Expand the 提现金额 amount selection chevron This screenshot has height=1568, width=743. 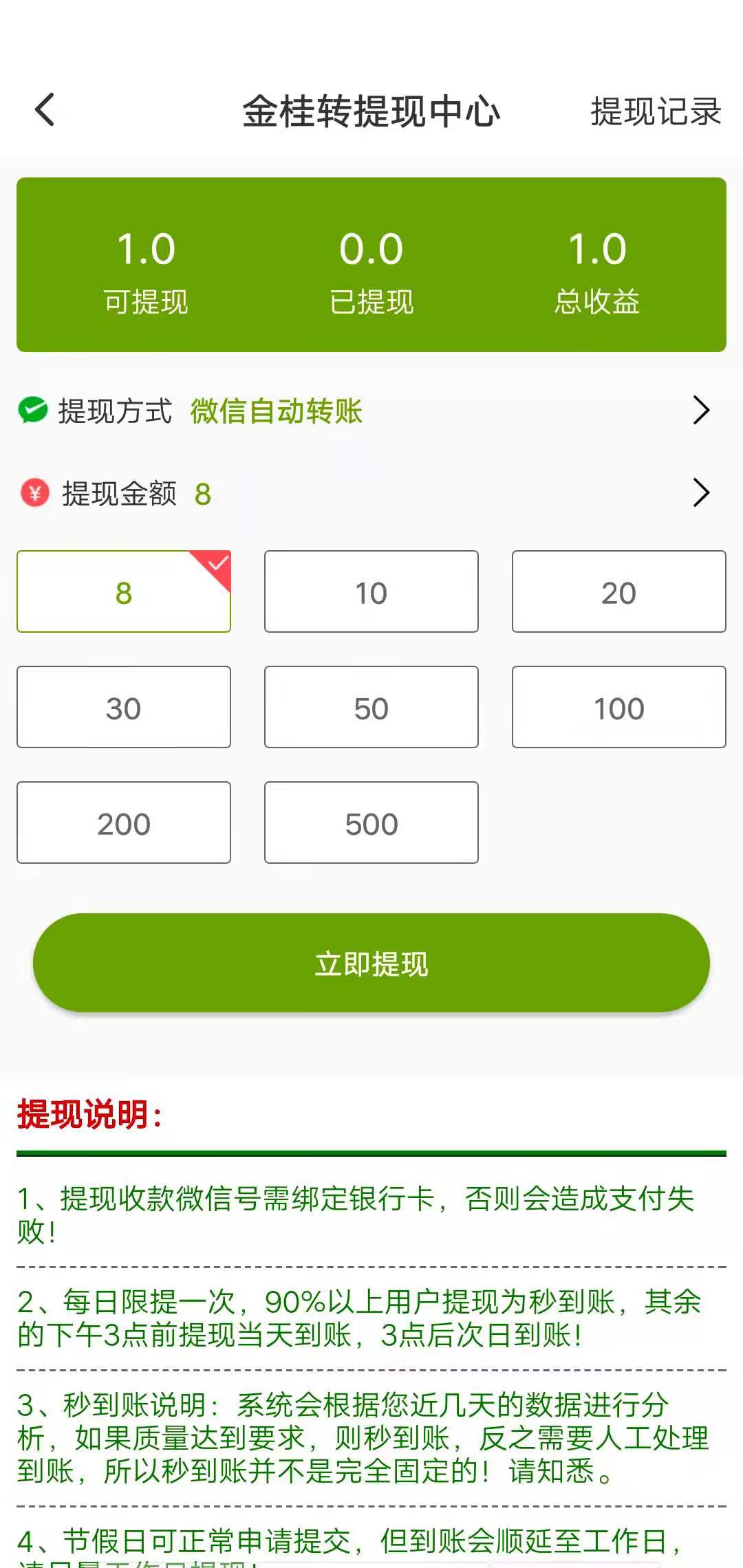coord(702,492)
